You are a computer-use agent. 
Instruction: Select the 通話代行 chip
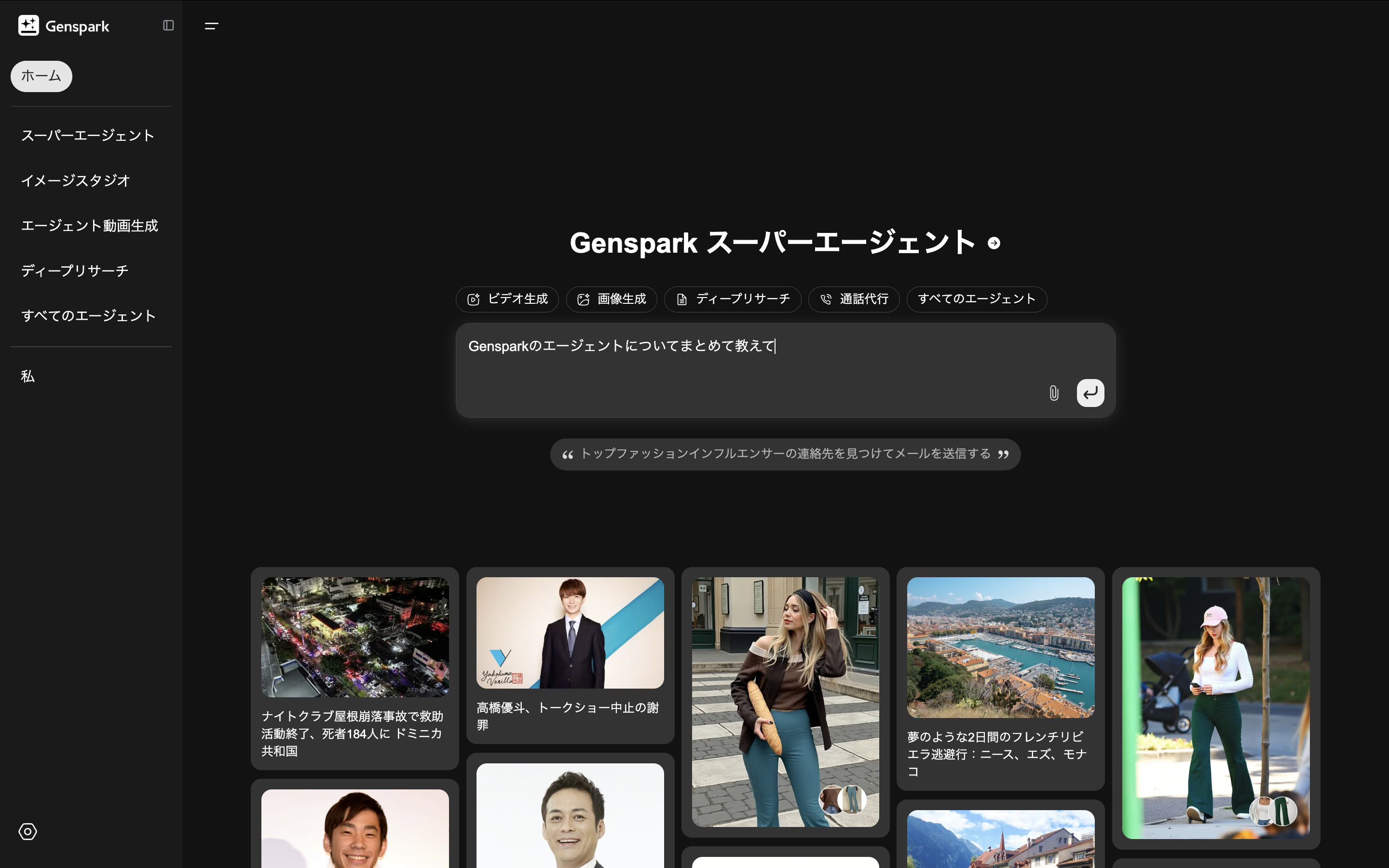click(x=854, y=299)
